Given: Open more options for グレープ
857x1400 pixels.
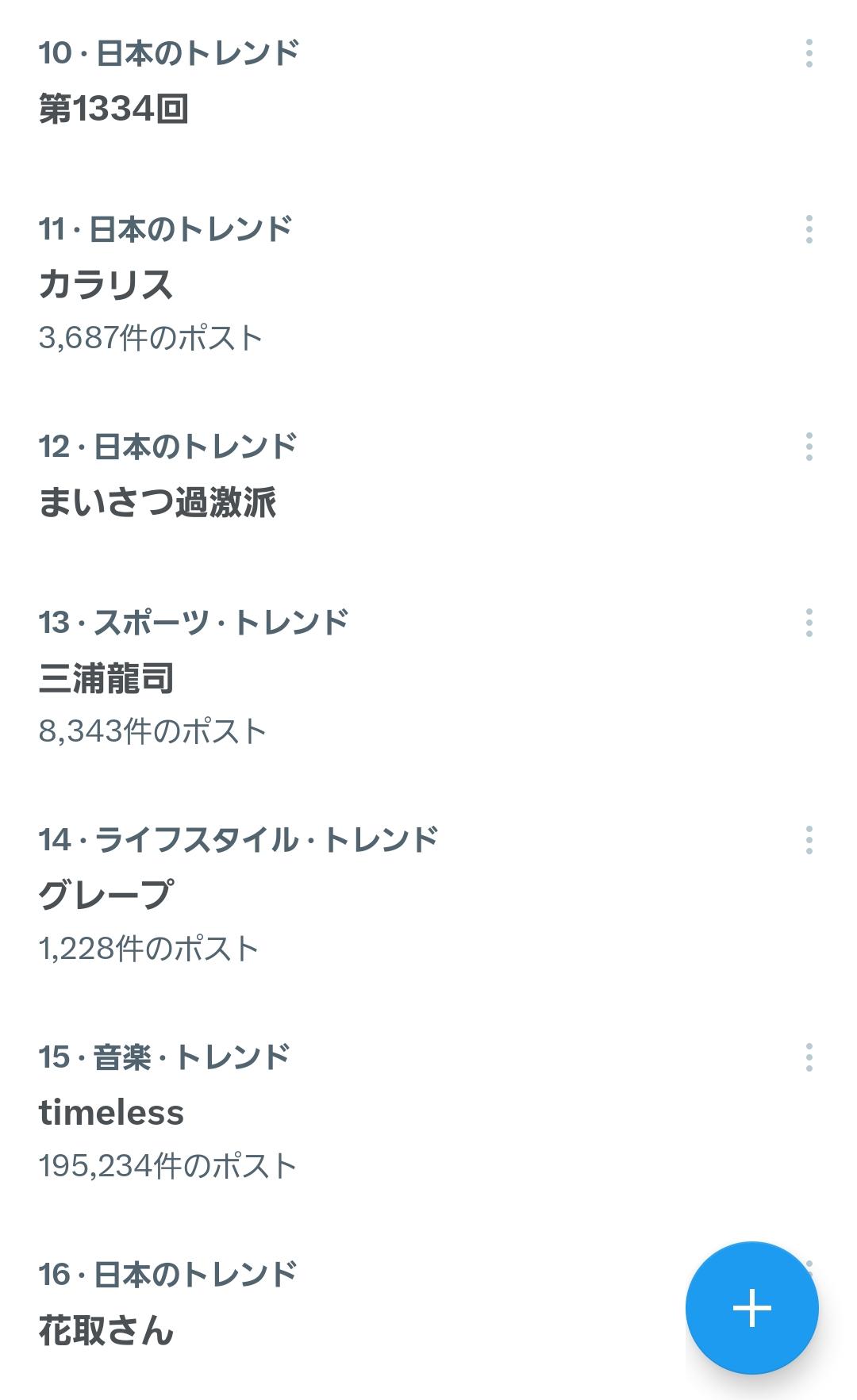Looking at the screenshot, I should [x=809, y=840].
